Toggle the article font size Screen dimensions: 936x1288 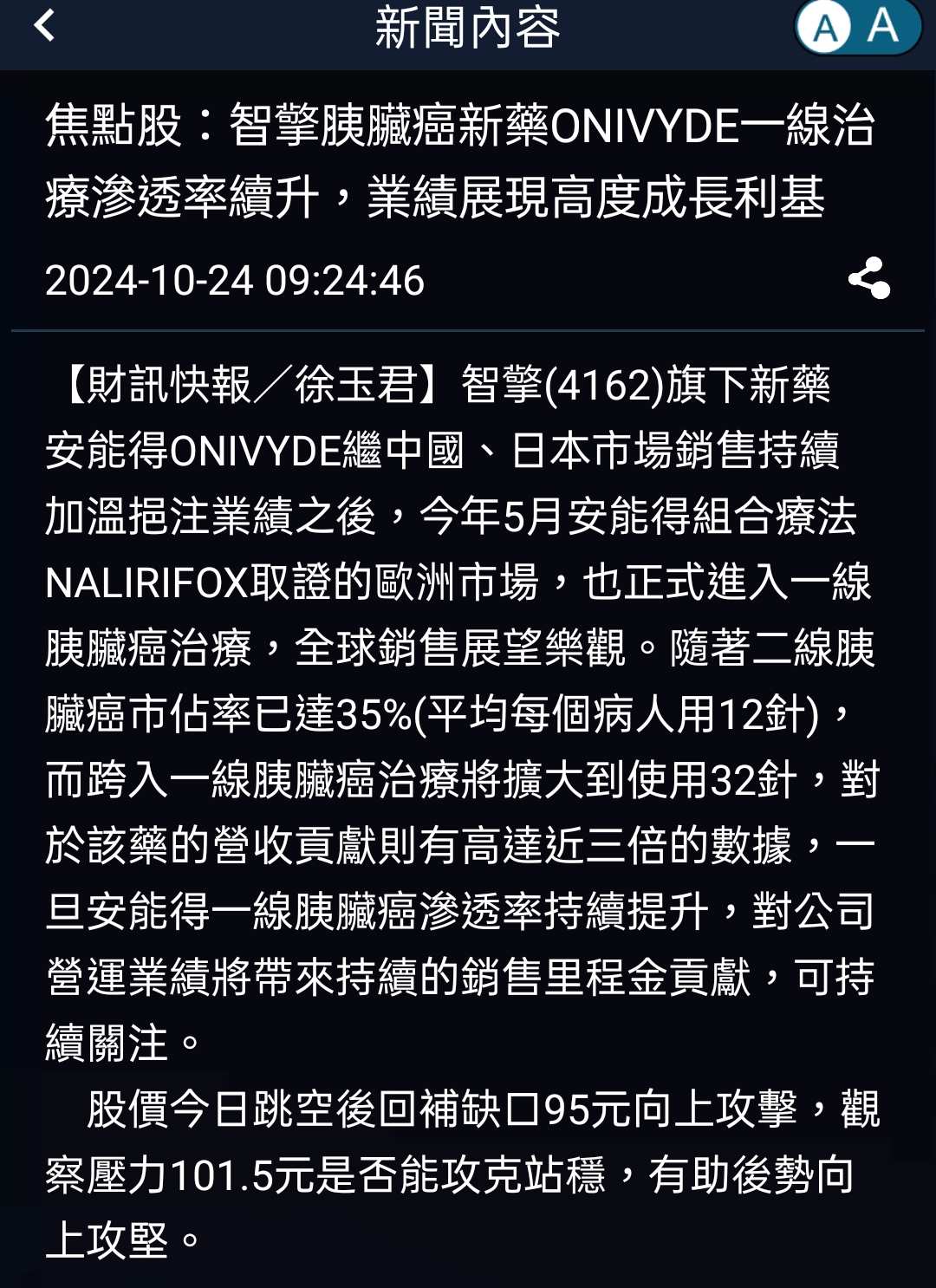tap(856, 27)
